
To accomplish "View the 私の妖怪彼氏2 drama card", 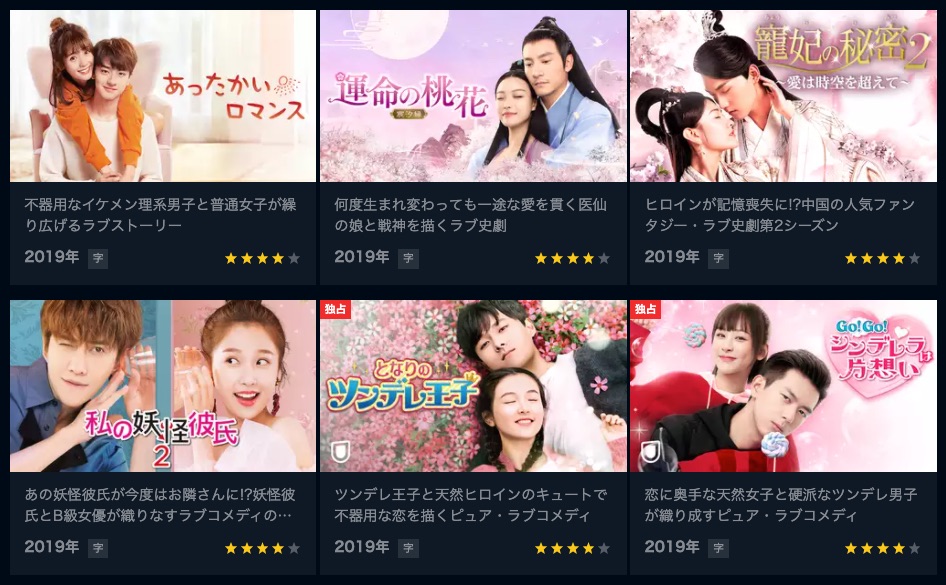I will point(163,386).
